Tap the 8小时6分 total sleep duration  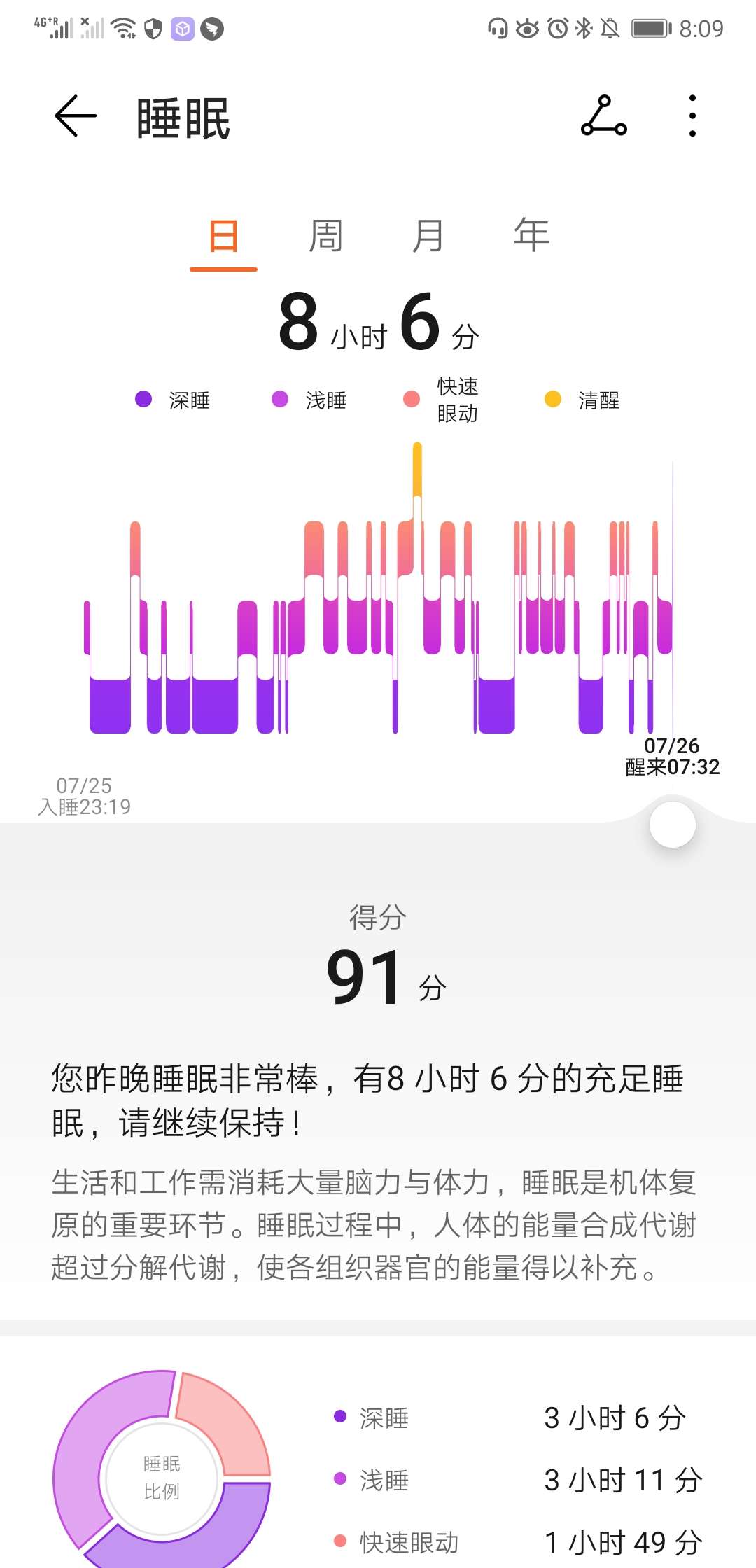[x=378, y=325]
